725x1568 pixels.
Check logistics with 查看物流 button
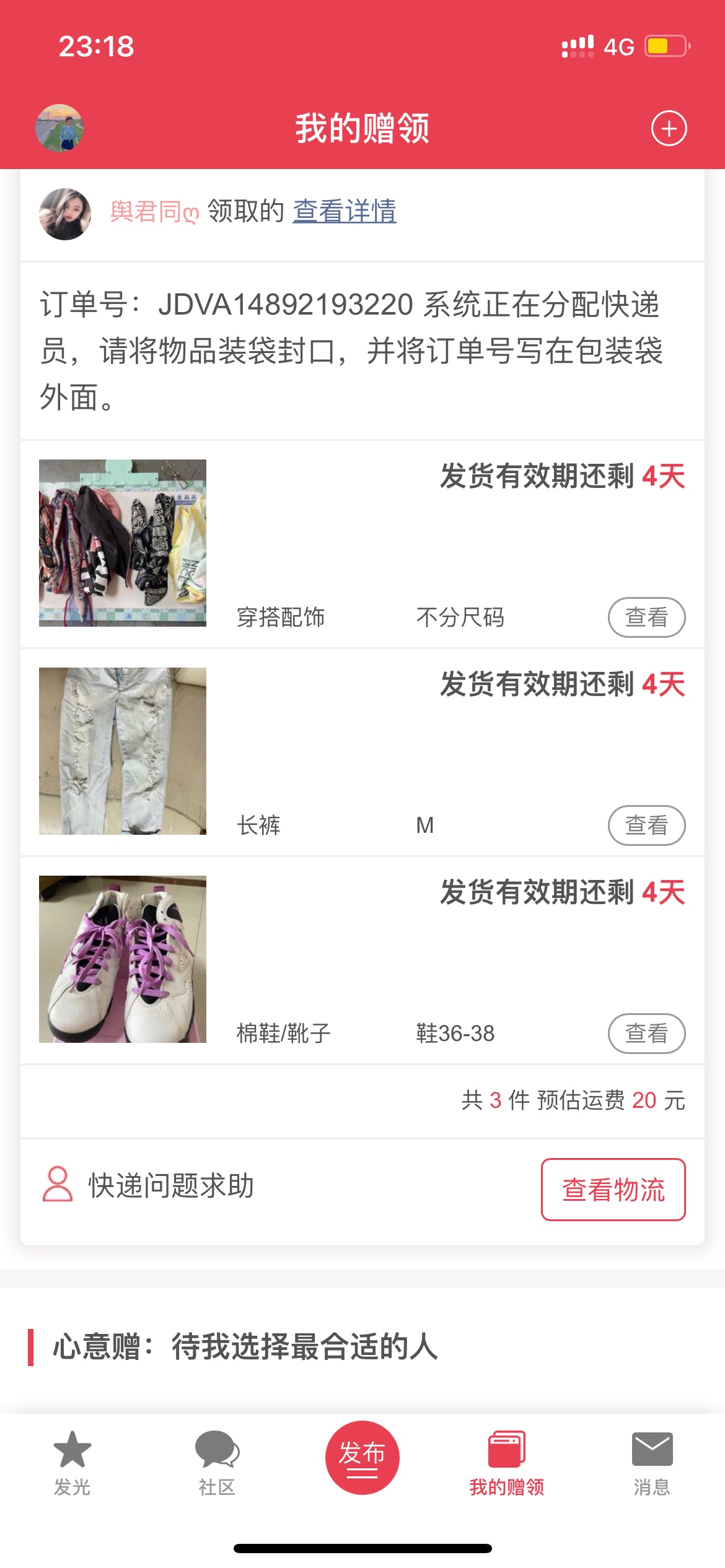pos(613,1190)
